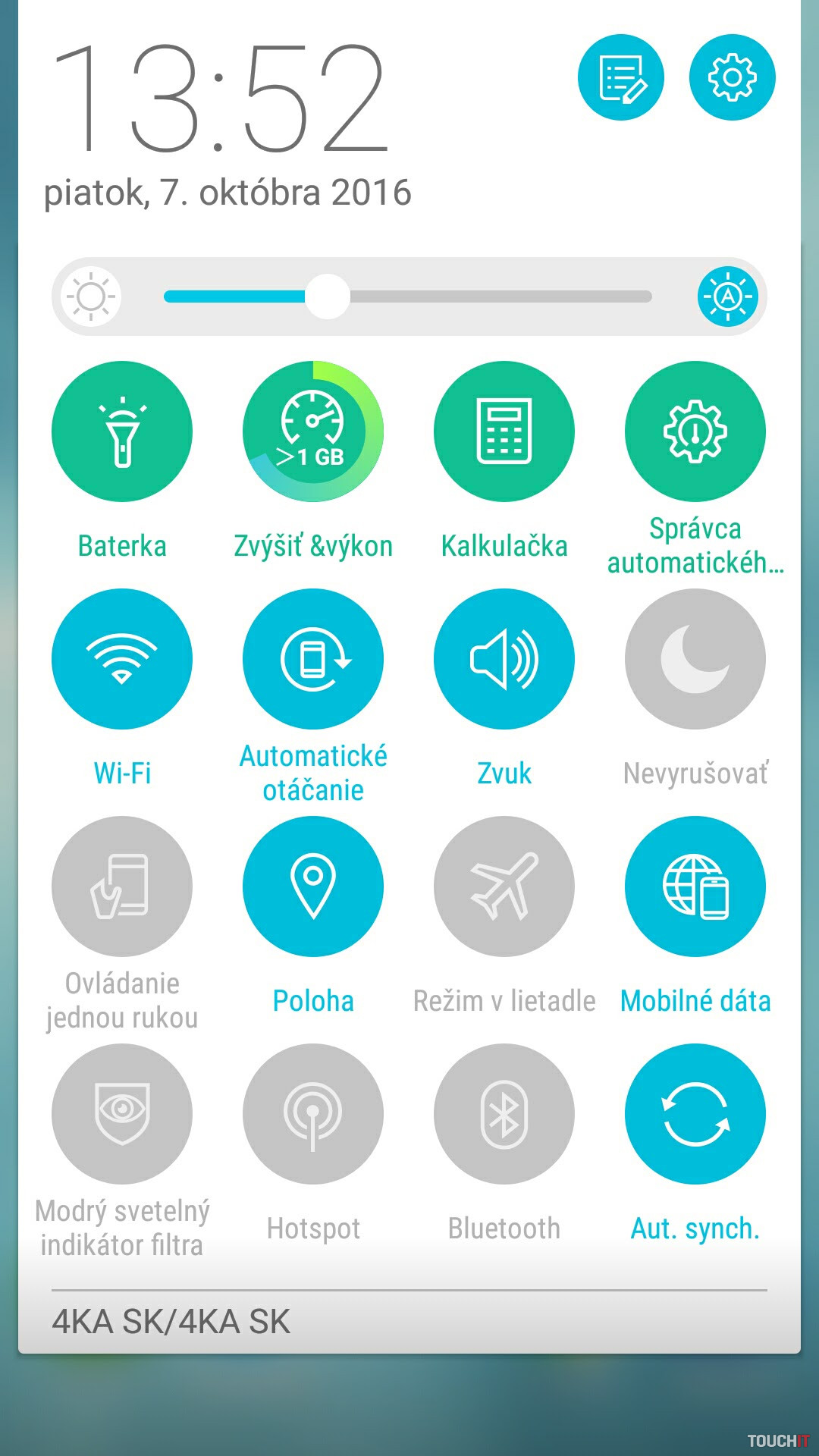Image resolution: width=819 pixels, height=1456 pixels.
Task: Open Správca automatického spúšťania
Action: click(695, 431)
